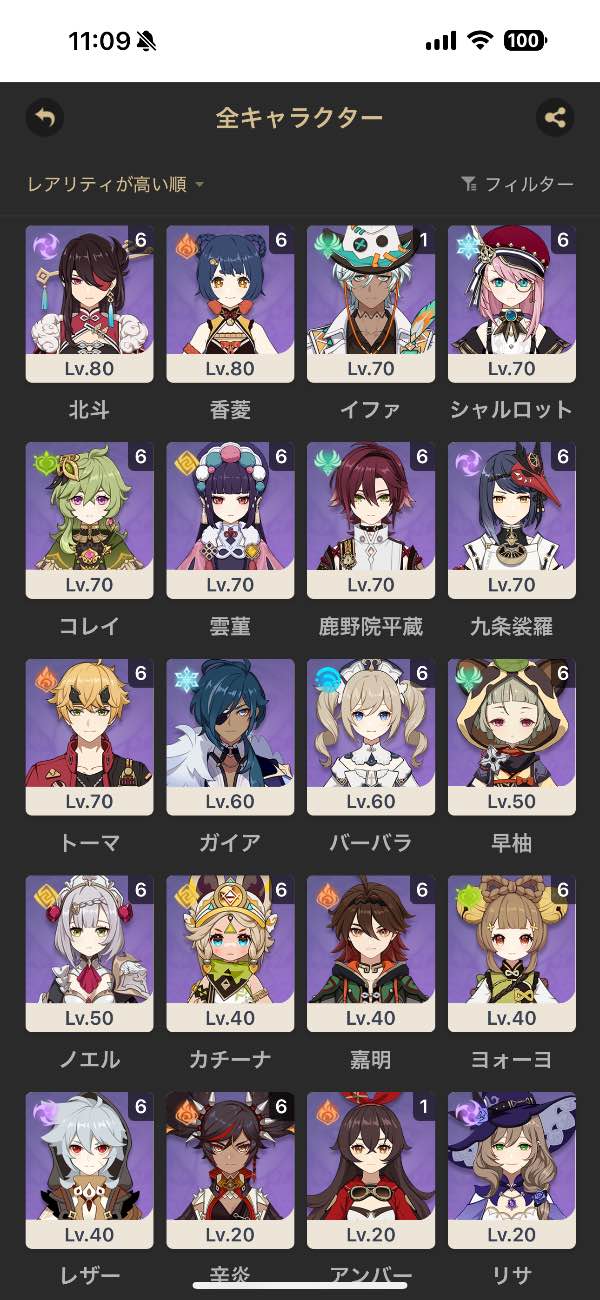Select the 香菱 character card
The image size is (600, 1300).
pos(230,304)
